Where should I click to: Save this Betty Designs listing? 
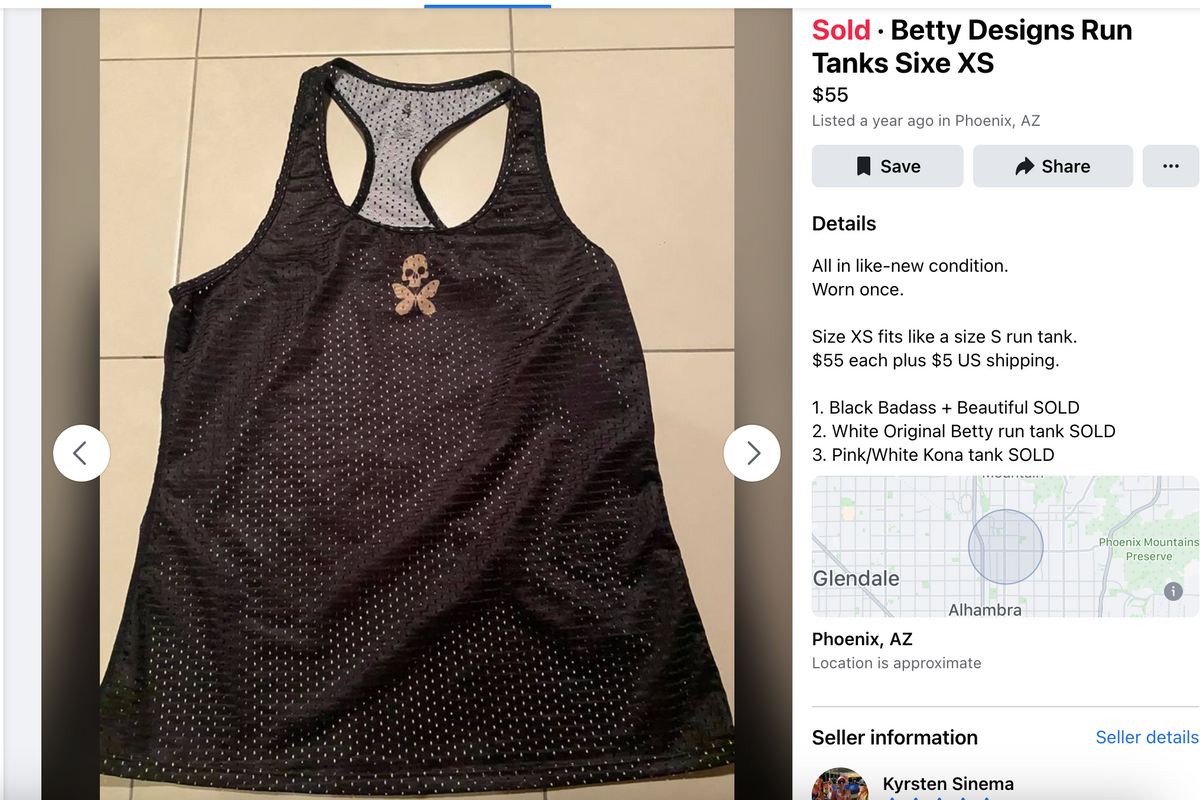tap(887, 166)
